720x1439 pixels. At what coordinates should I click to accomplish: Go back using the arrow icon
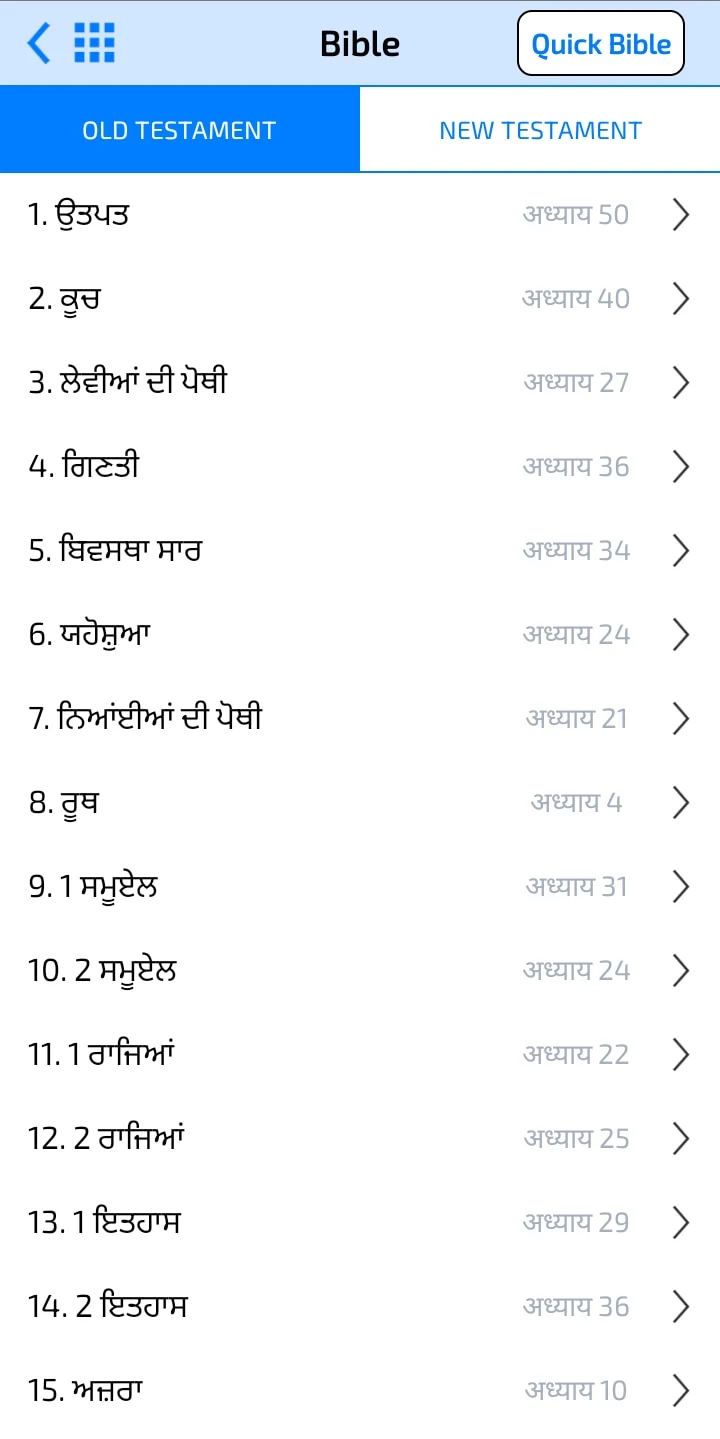[39, 44]
